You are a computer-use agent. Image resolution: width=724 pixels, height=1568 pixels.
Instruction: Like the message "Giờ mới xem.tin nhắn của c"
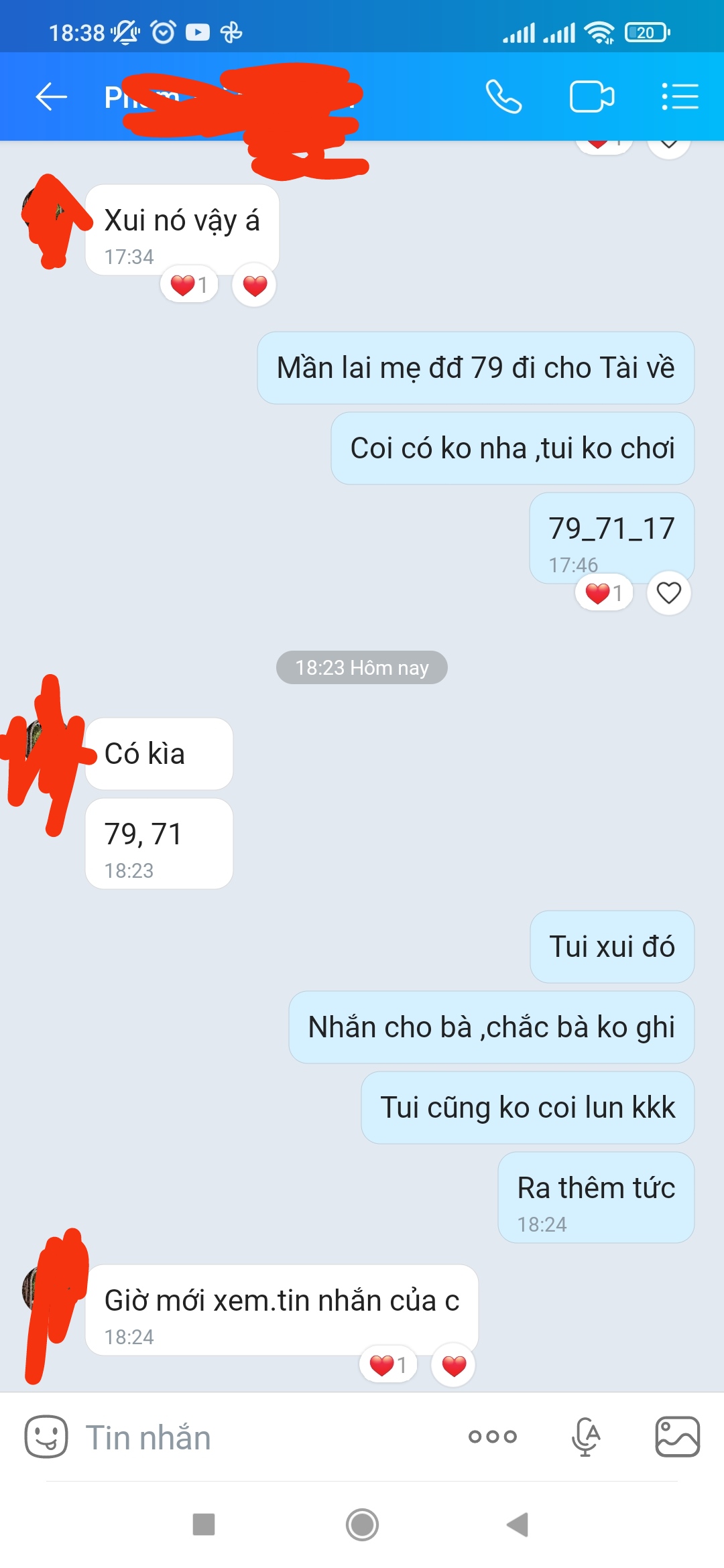click(x=453, y=1365)
